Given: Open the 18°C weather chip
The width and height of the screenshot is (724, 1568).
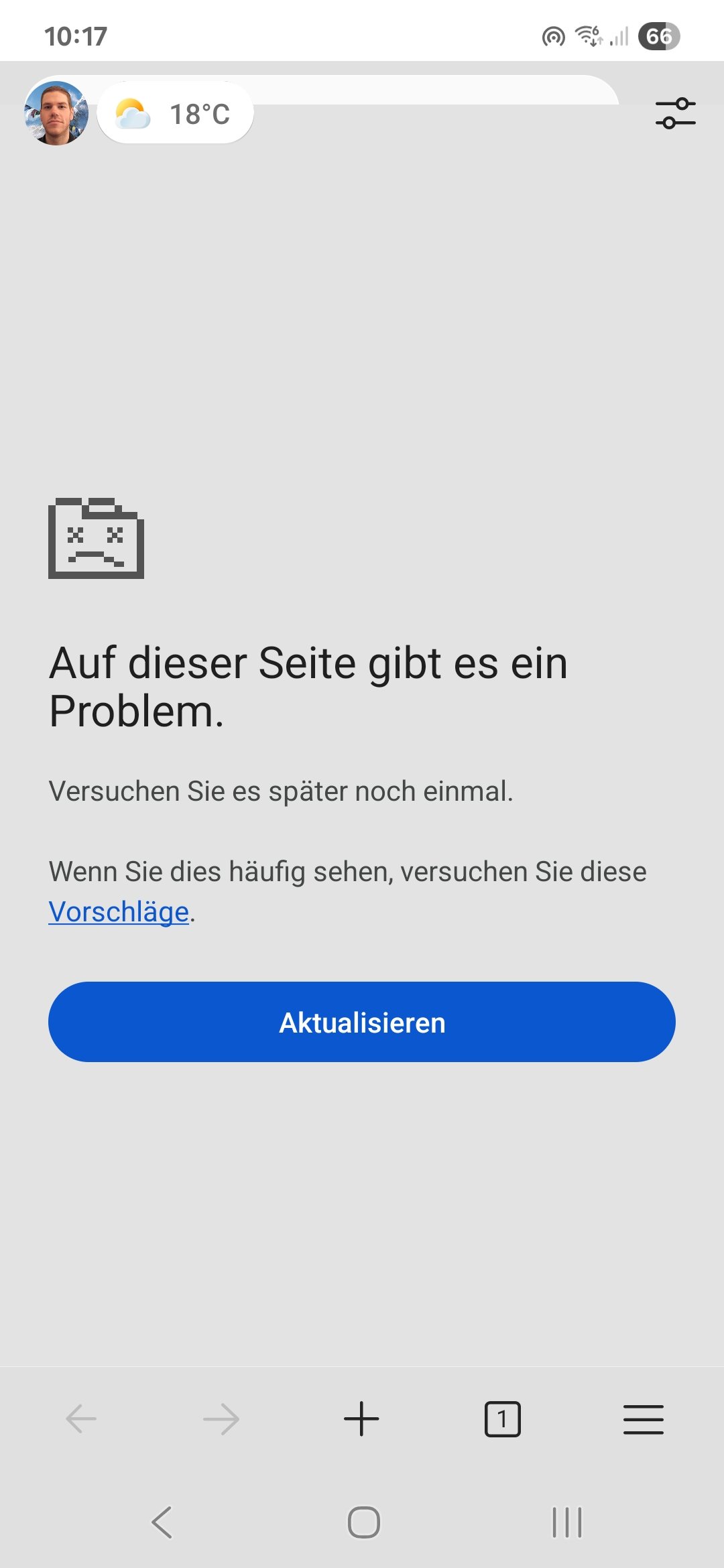Looking at the screenshot, I should tap(176, 113).
